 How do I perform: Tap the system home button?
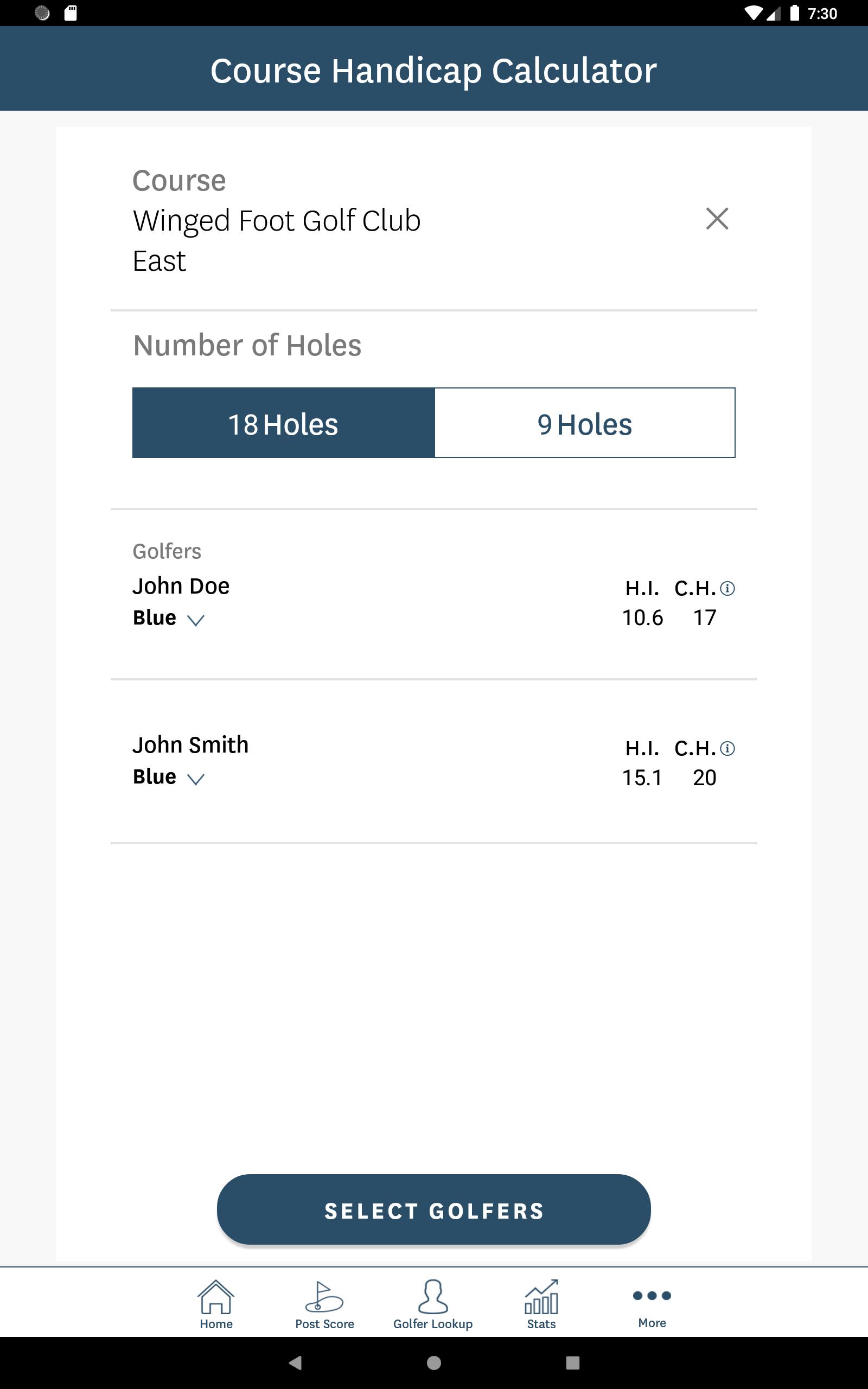pyautogui.click(x=434, y=1362)
